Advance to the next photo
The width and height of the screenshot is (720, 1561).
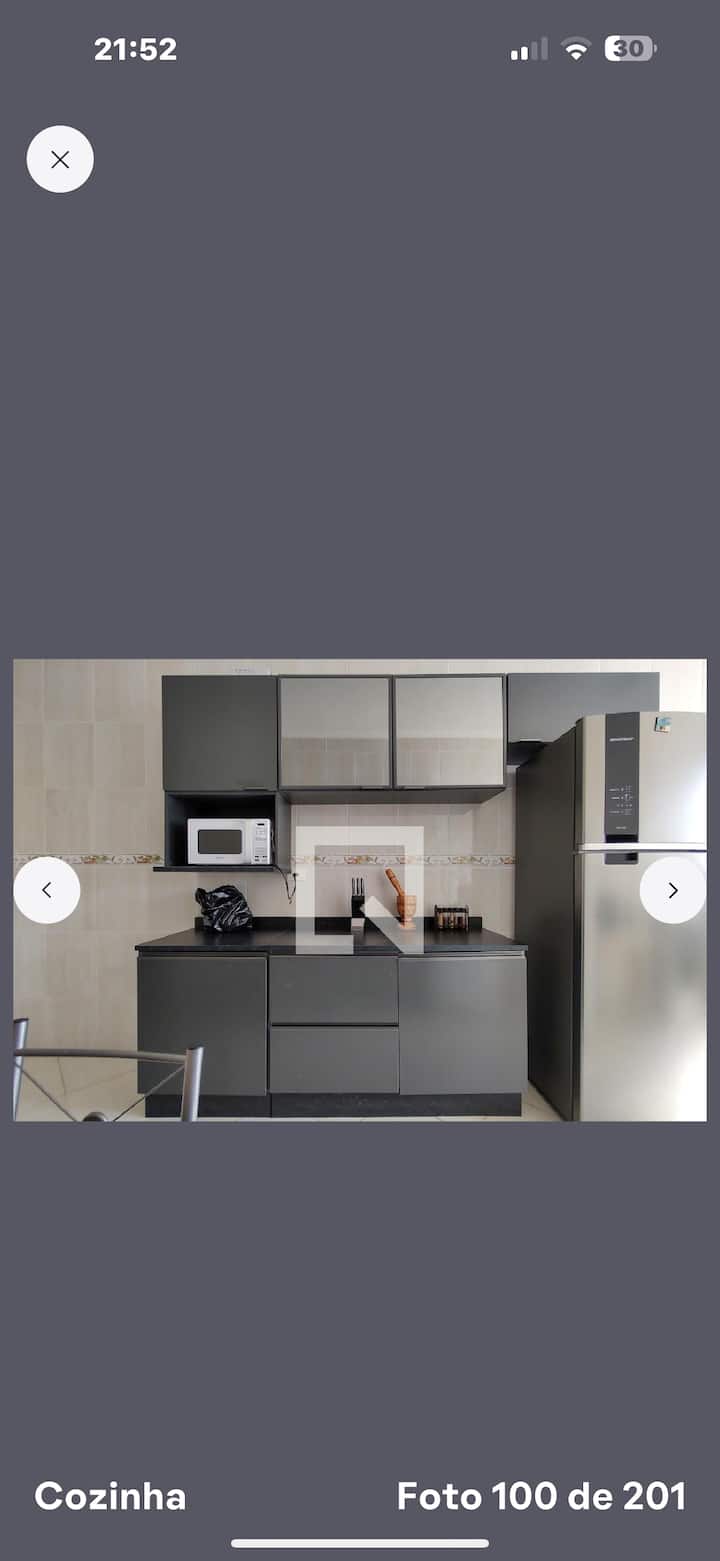click(672, 890)
